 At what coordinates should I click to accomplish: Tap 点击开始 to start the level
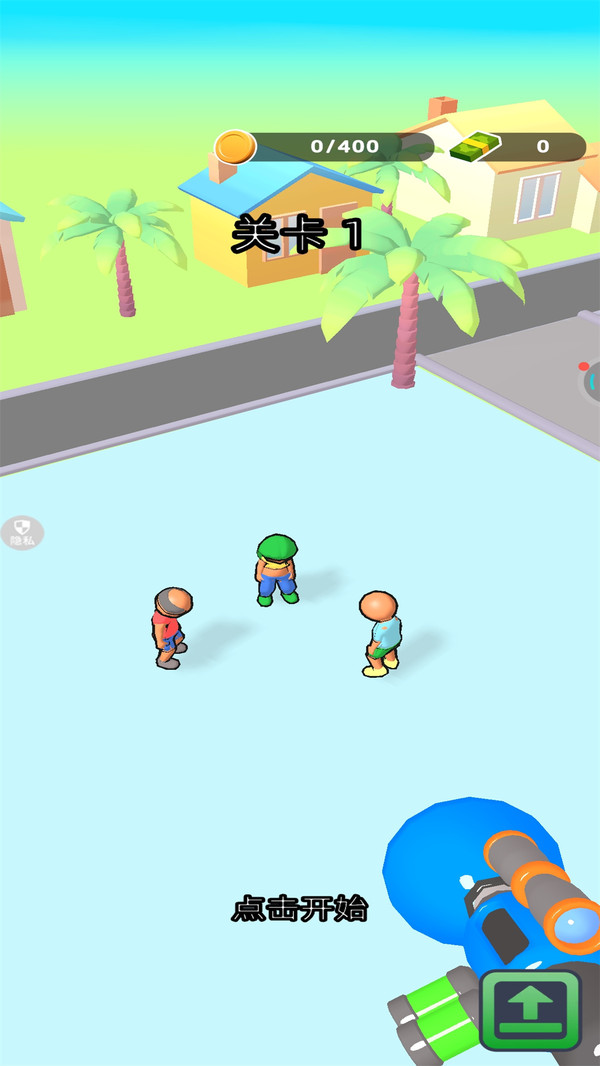click(x=300, y=910)
